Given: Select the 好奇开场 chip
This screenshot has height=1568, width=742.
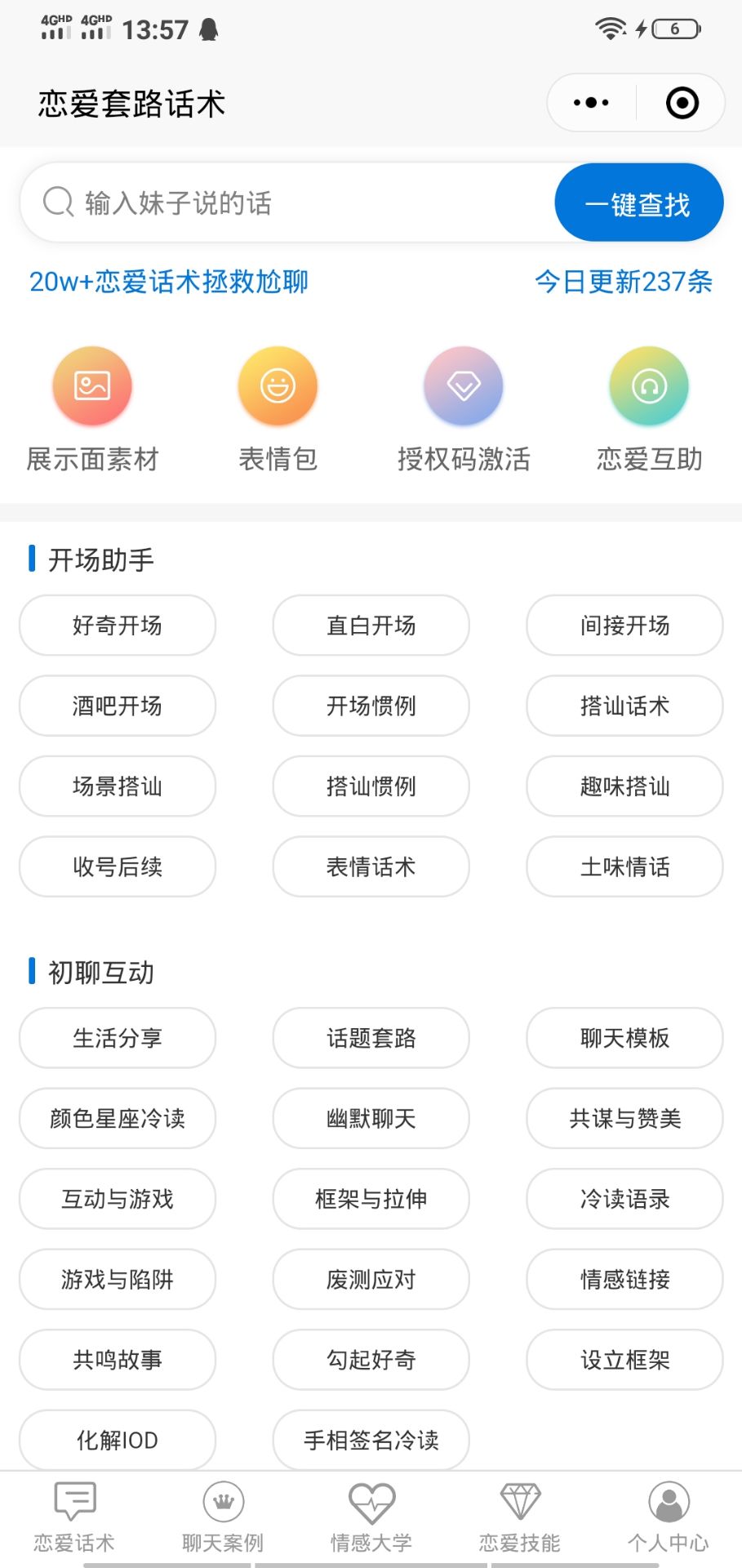Looking at the screenshot, I should tap(118, 626).
